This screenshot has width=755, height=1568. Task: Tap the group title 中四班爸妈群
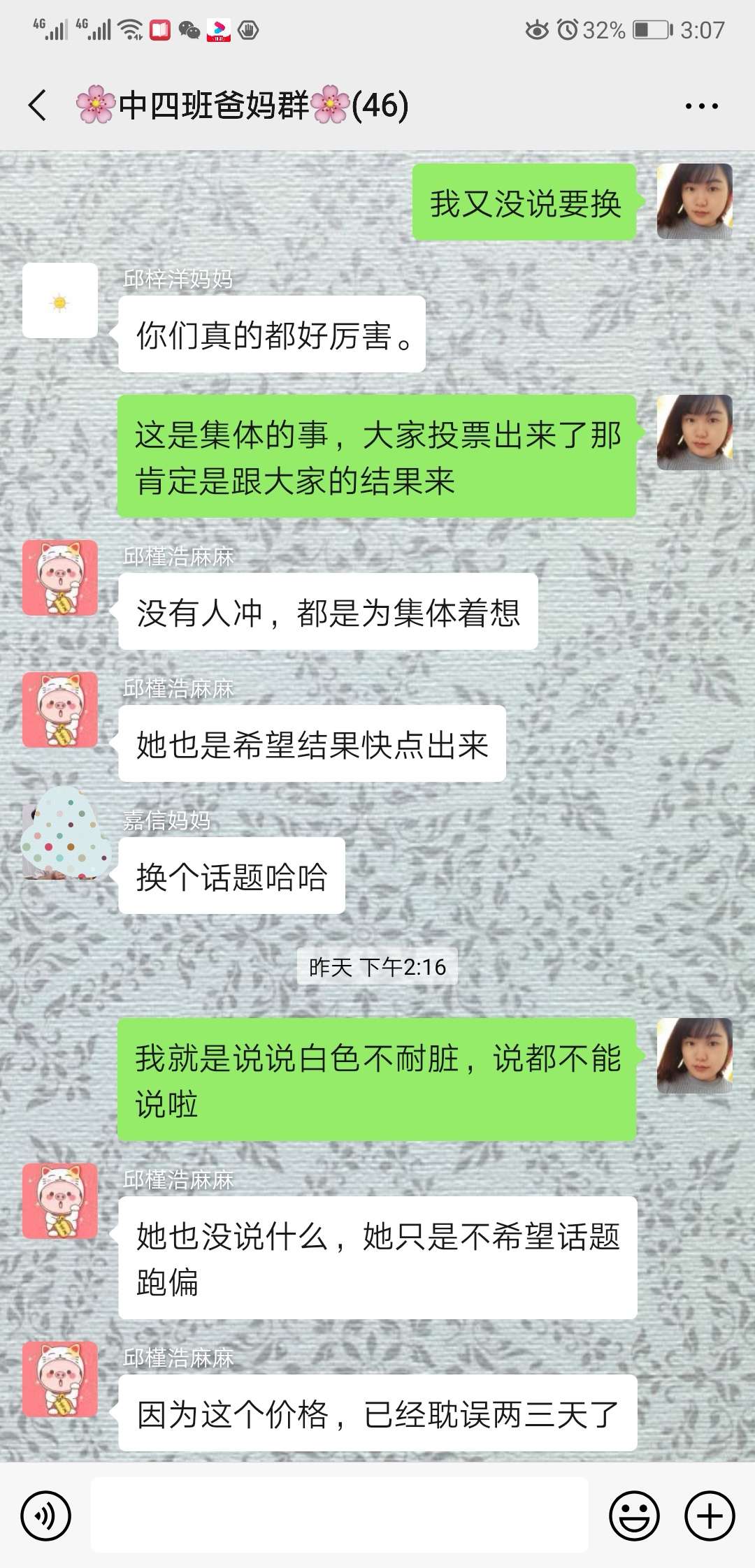tap(238, 105)
